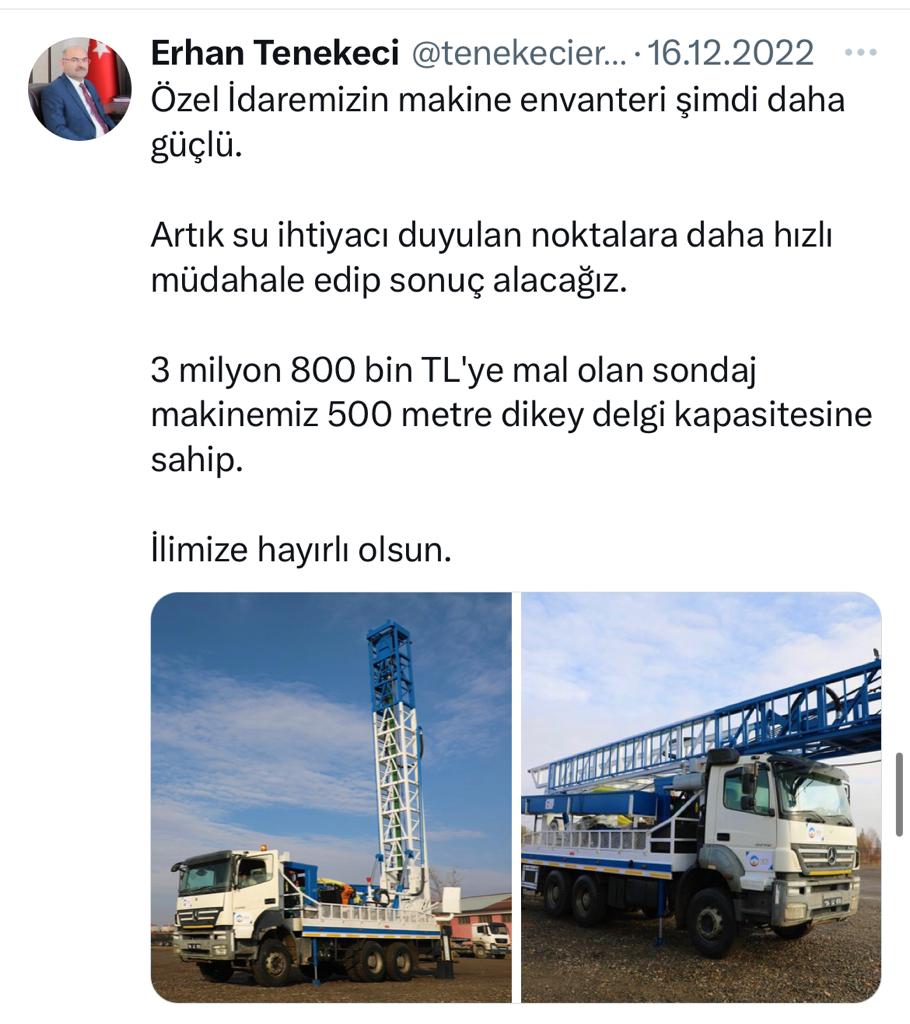
Task: View photo of truck with raised drilling tower
Action: [x=330, y=797]
